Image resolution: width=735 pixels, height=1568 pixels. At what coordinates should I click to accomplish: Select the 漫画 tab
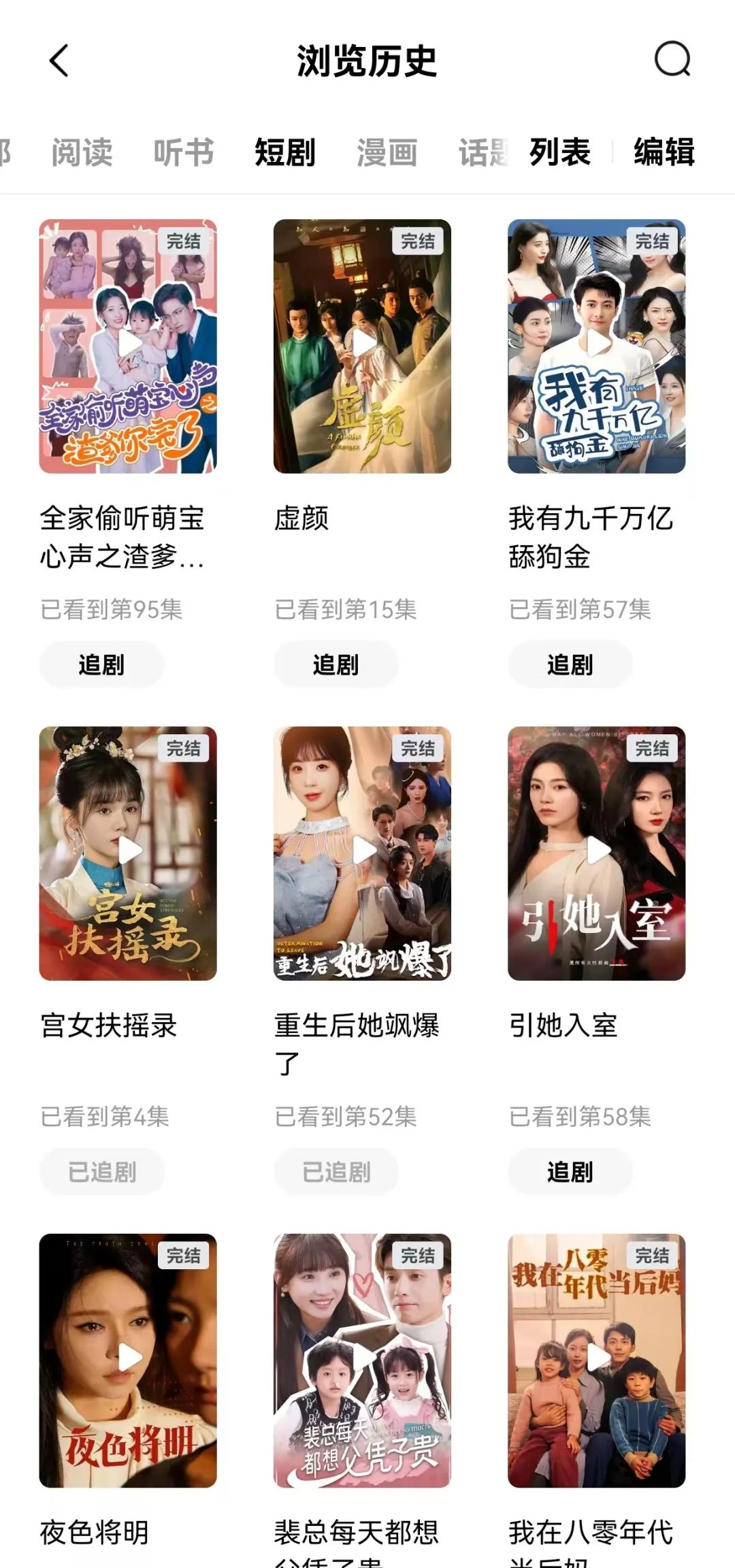(387, 152)
